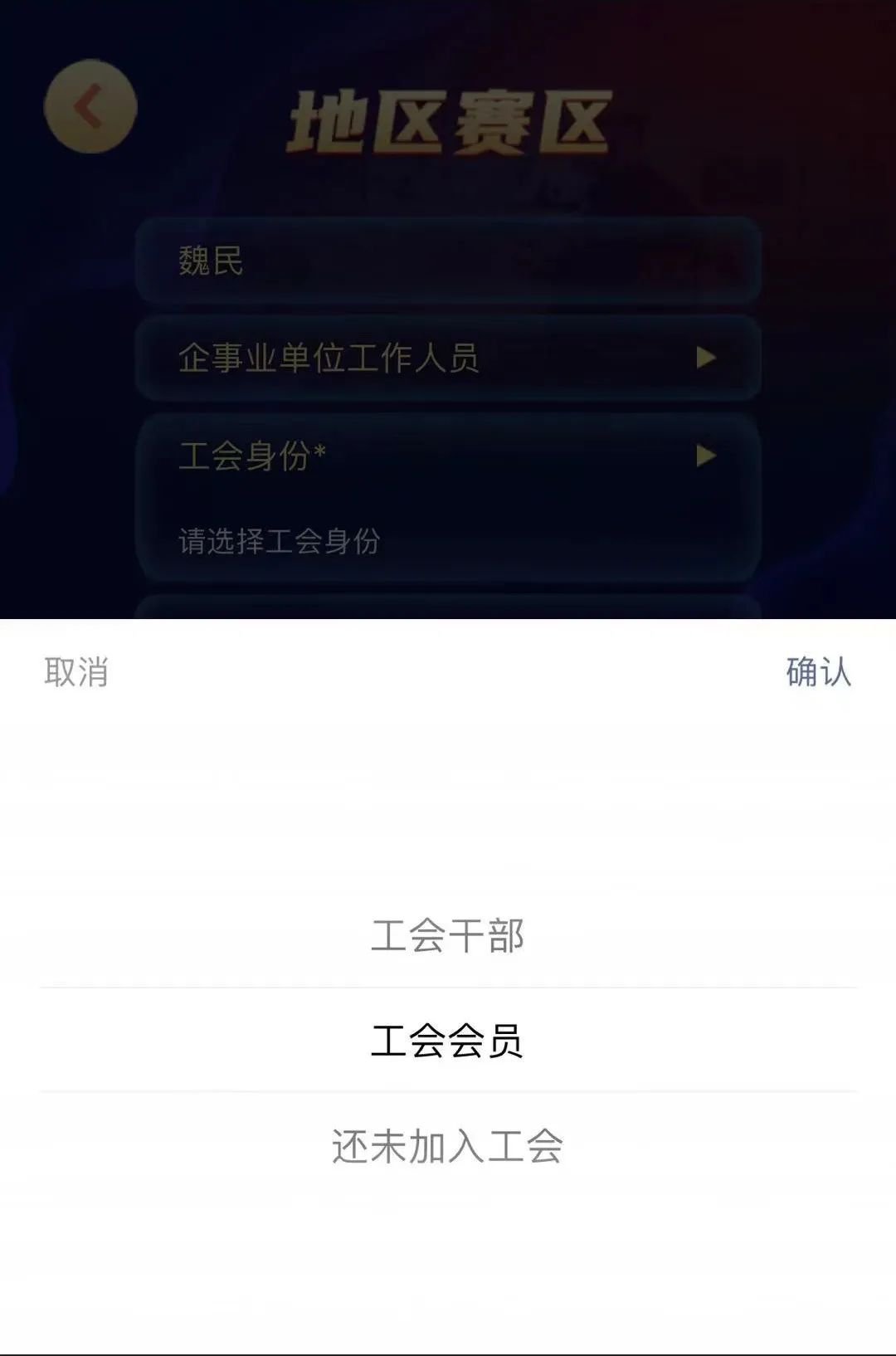896x1356 pixels.
Task: Select 工会干部 in the picker
Action: pyautogui.click(x=447, y=935)
